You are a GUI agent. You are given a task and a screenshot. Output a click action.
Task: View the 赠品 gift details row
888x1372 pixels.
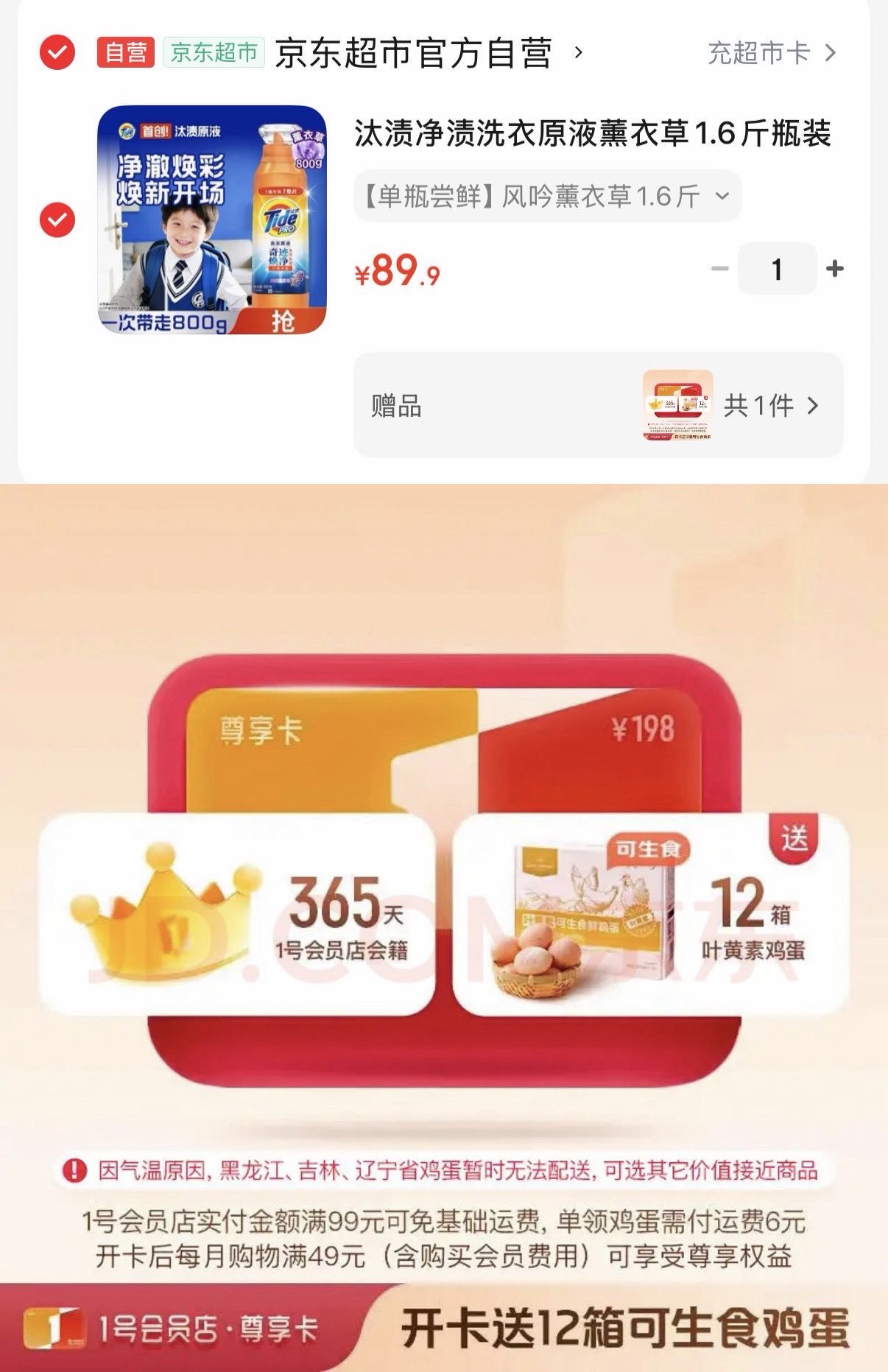[598, 405]
